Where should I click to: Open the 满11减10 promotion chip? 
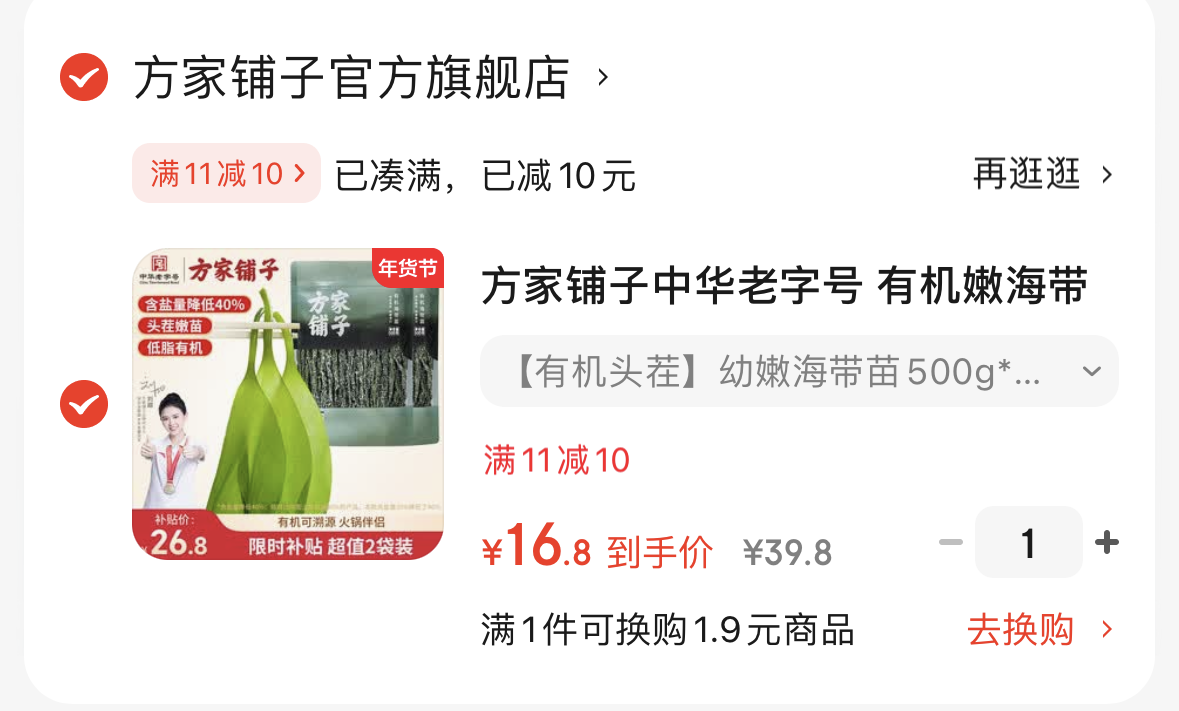[227, 174]
